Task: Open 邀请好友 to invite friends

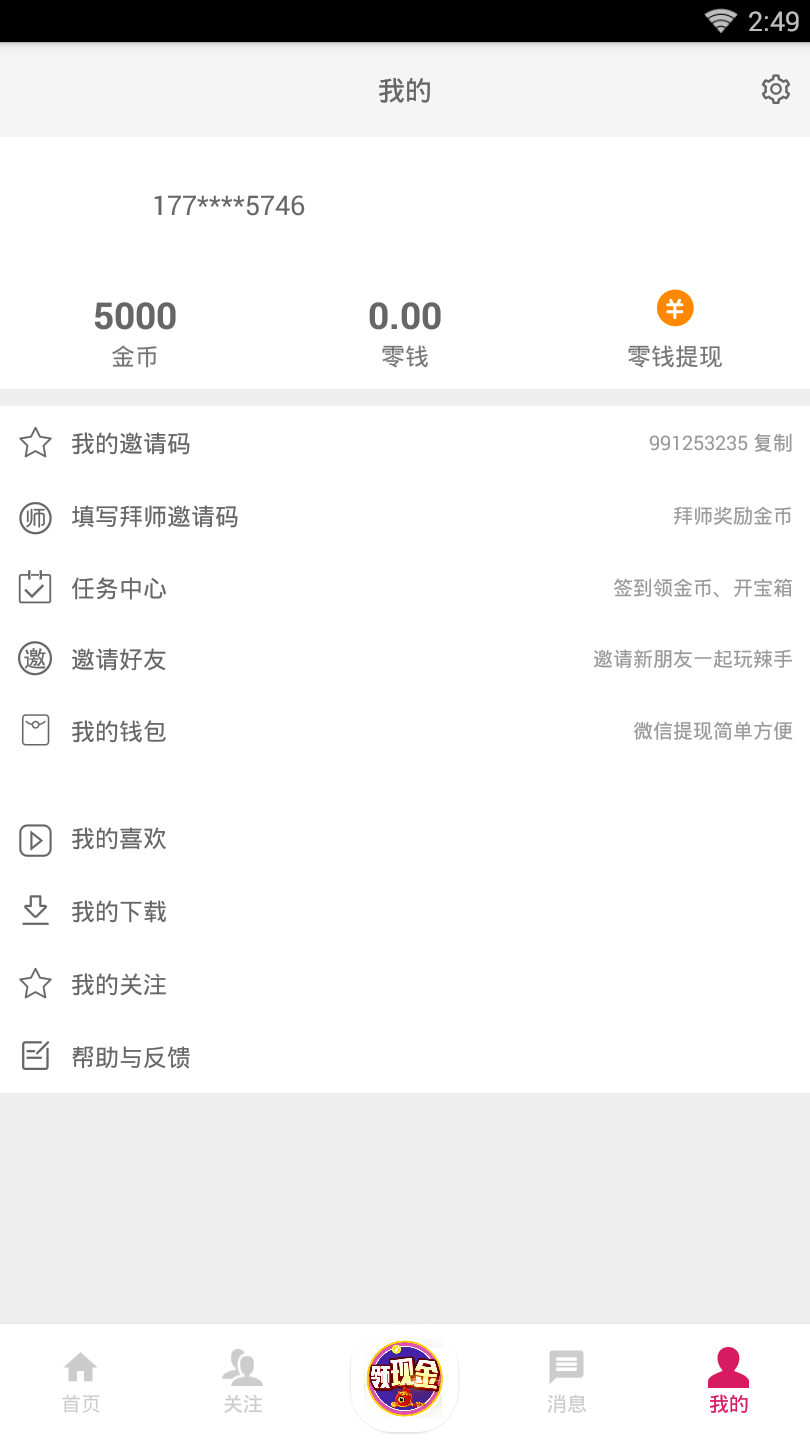Action: click(120, 659)
